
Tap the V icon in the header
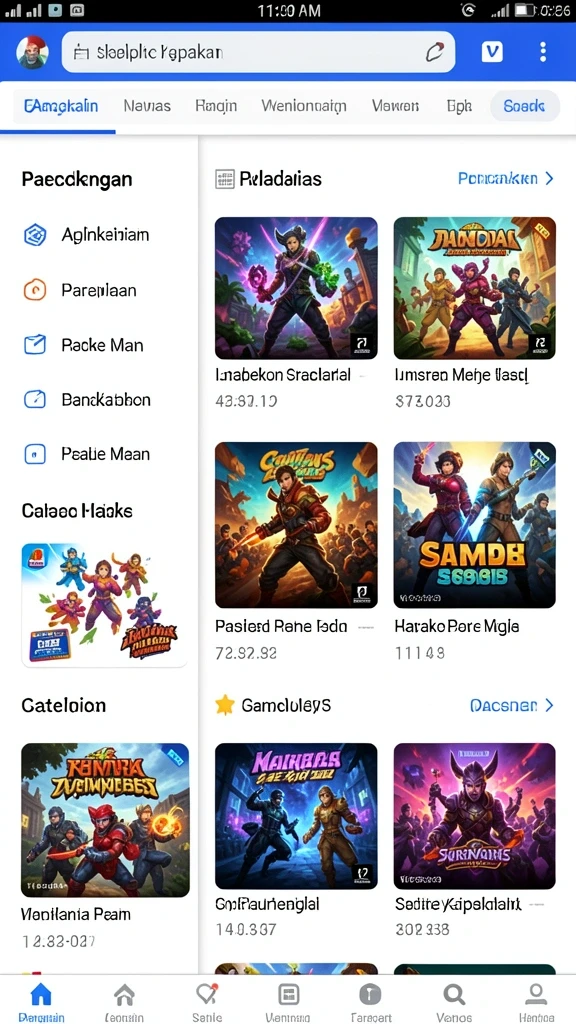tap(492, 52)
